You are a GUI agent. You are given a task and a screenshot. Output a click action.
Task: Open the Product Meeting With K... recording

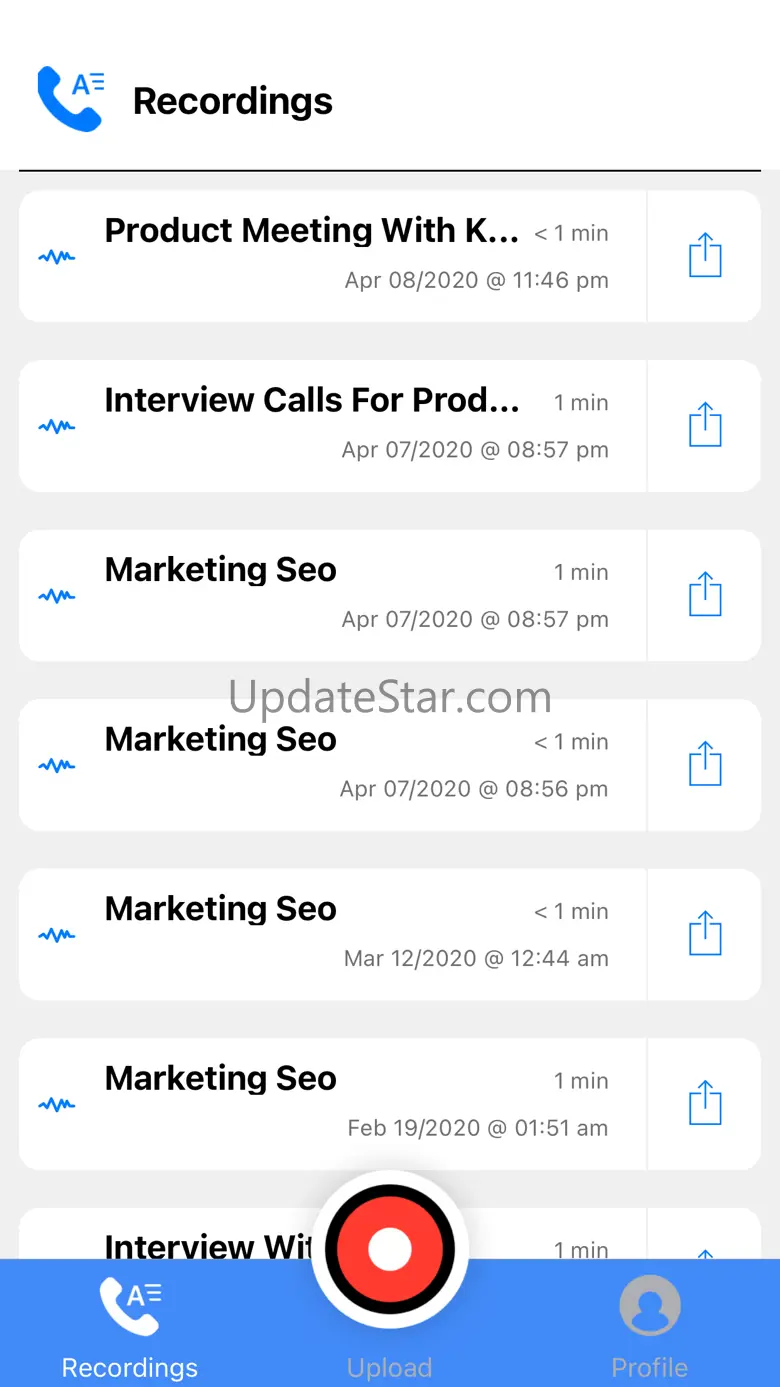[330, 256]
